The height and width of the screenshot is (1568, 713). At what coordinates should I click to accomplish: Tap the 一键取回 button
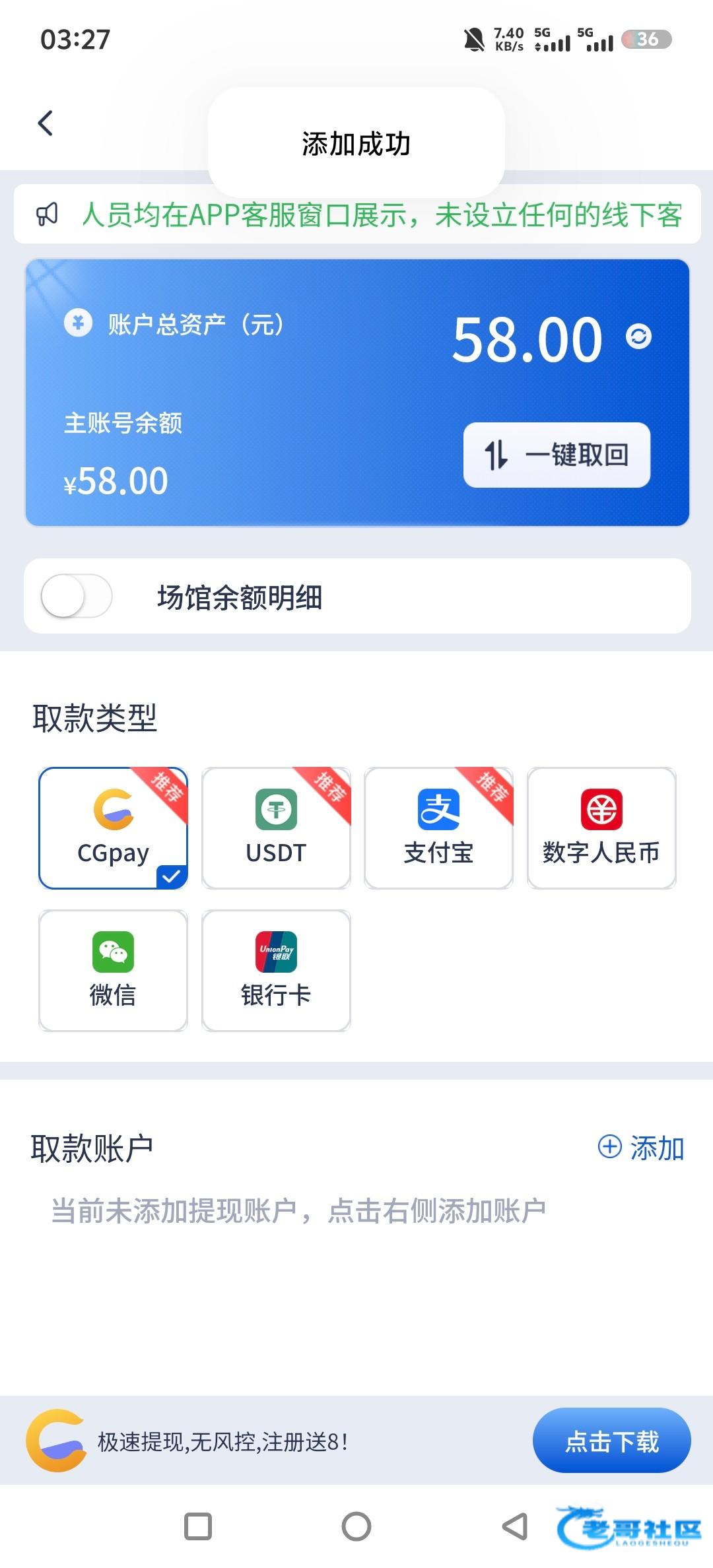(x=557, y=455)
